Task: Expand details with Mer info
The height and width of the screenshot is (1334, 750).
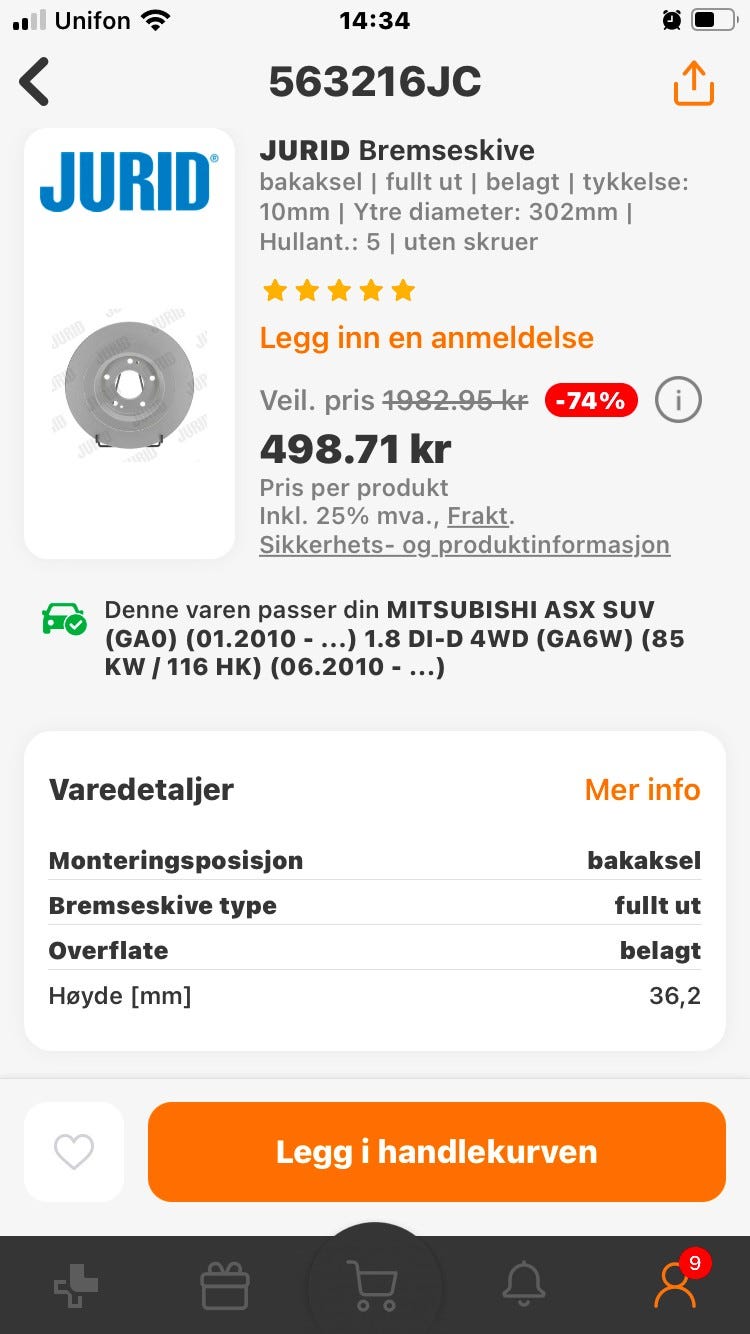Action: [642, 790]
